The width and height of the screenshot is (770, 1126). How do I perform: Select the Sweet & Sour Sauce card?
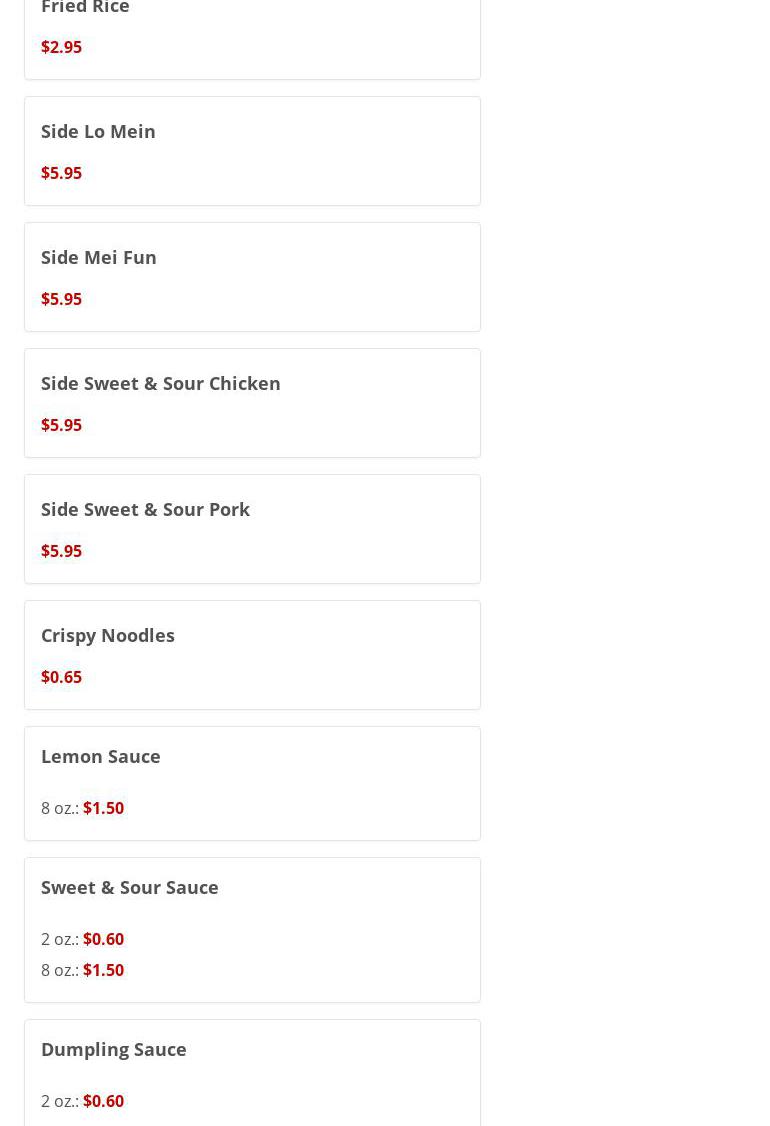[252, 929]
